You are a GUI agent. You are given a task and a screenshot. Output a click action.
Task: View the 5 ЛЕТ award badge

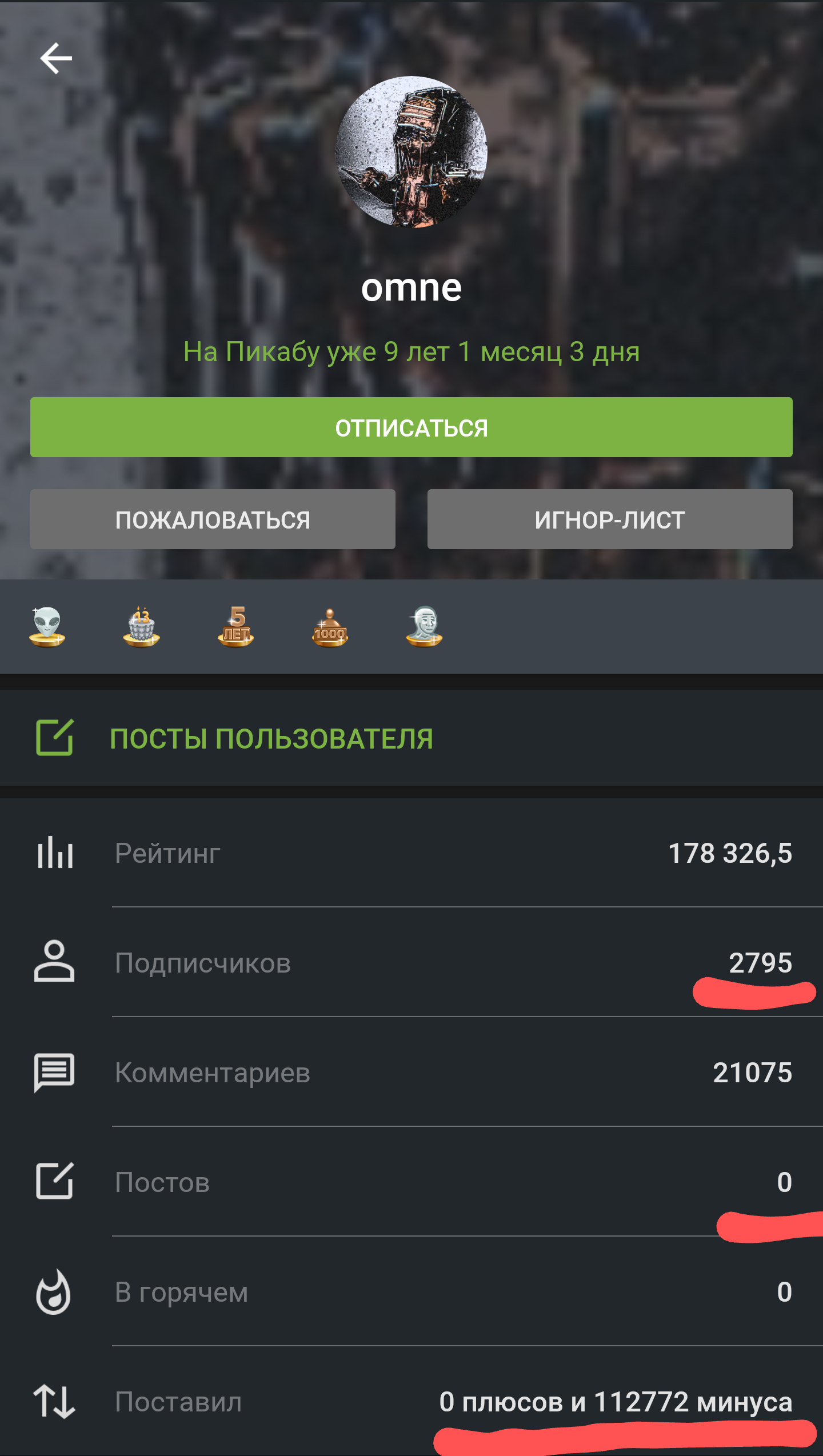[x=235, y=626]
